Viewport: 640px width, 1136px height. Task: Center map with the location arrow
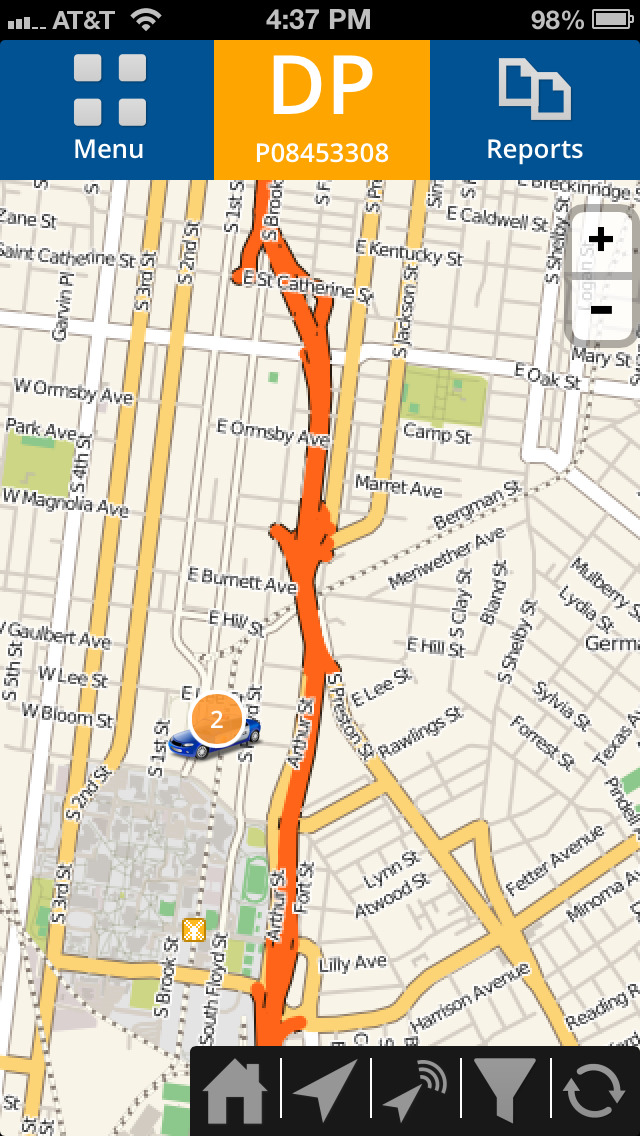[325, 1092]
